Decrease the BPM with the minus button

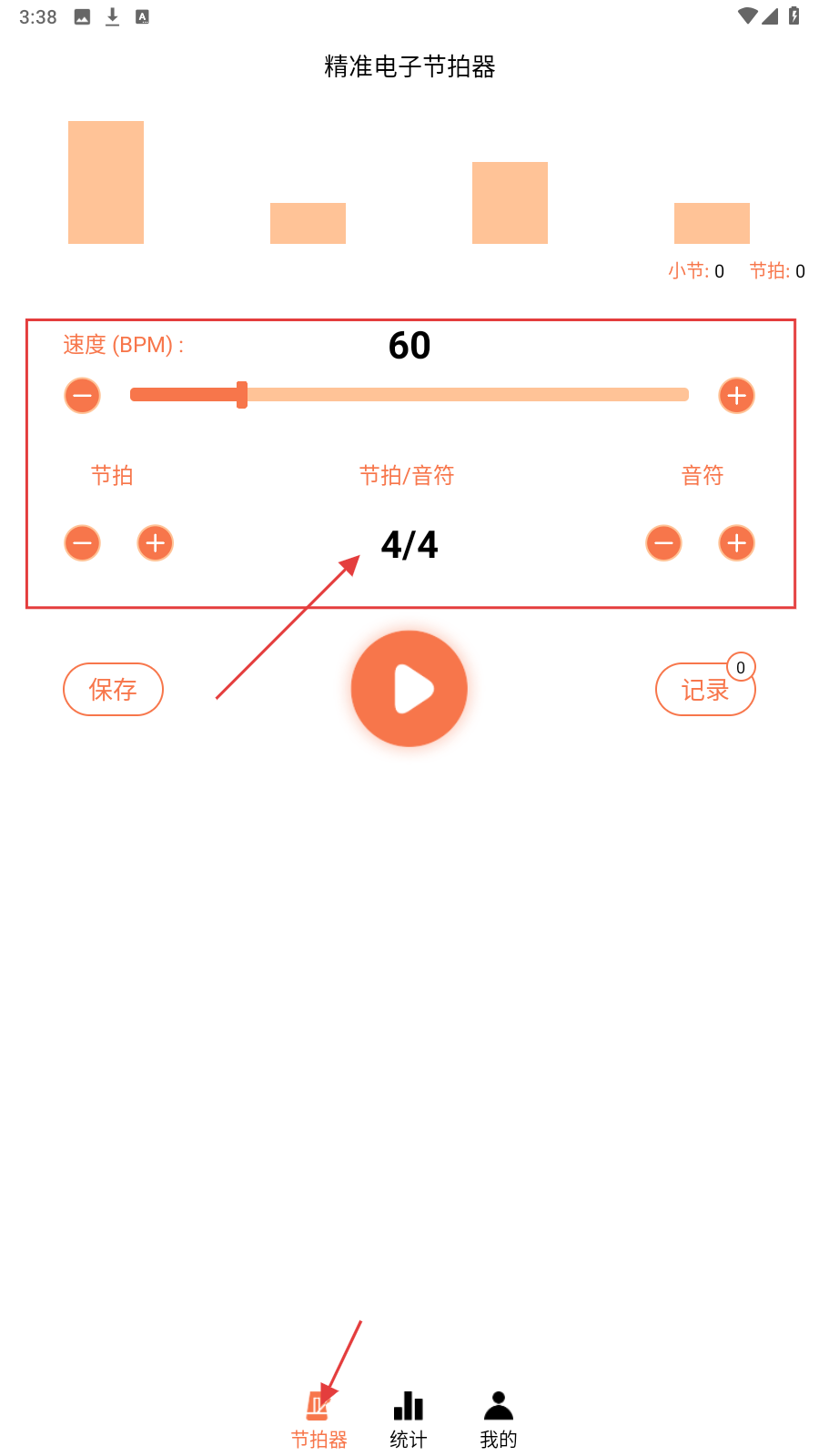[x=82, y=396]
